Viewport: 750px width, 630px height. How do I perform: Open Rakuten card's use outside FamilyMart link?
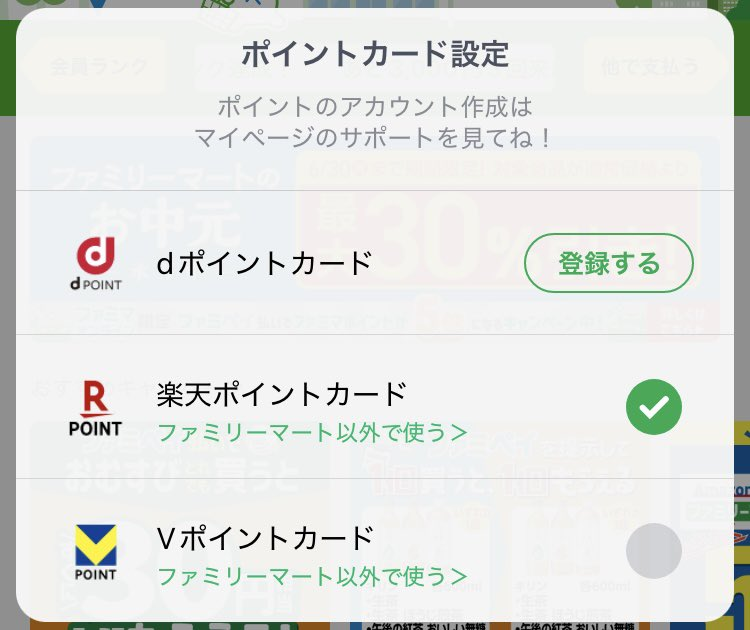(x=312, y=433)
